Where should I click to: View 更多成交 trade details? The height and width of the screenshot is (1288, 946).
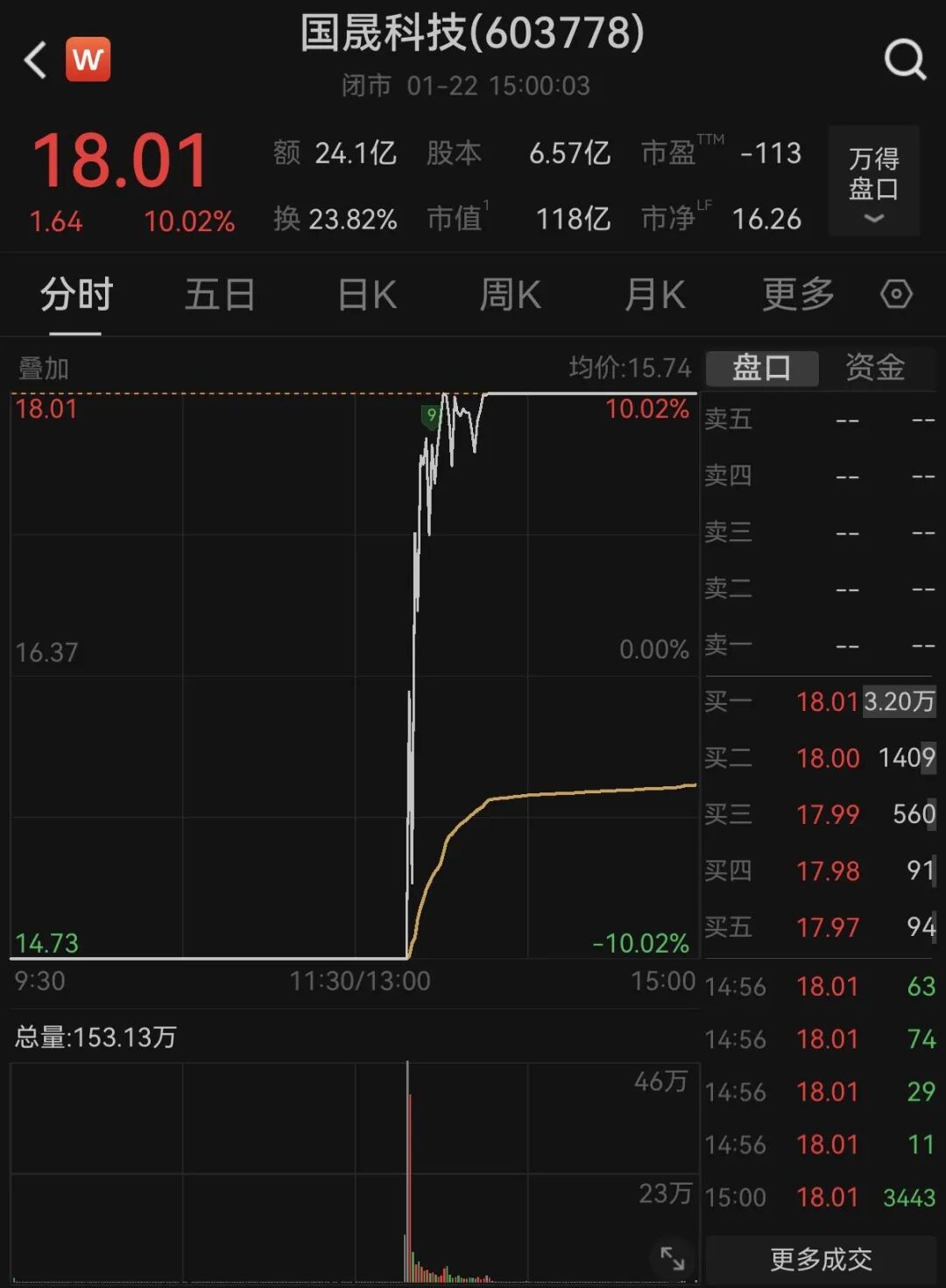tap(821, 1259)
